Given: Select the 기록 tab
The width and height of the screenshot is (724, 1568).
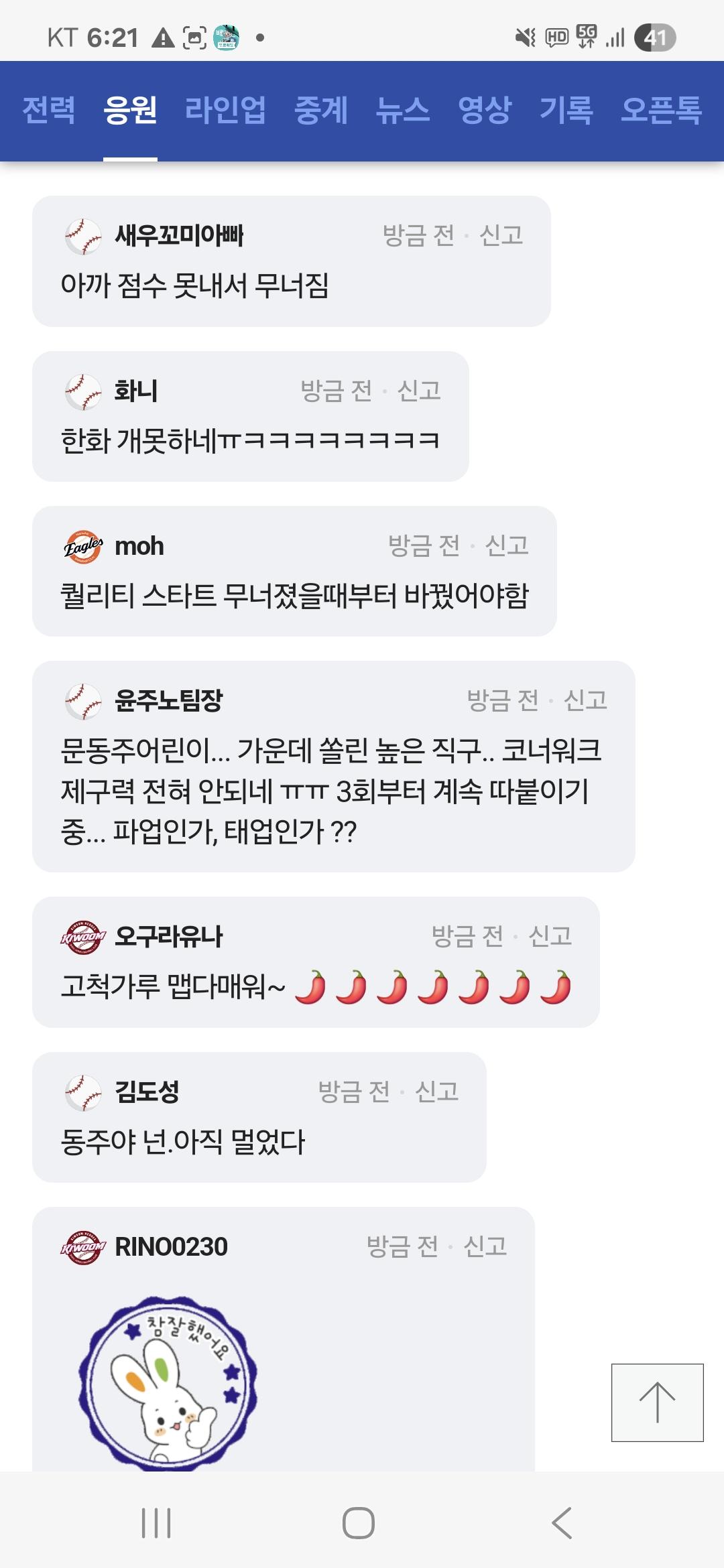Looking at the screenshot, I should tap(566, 111).
